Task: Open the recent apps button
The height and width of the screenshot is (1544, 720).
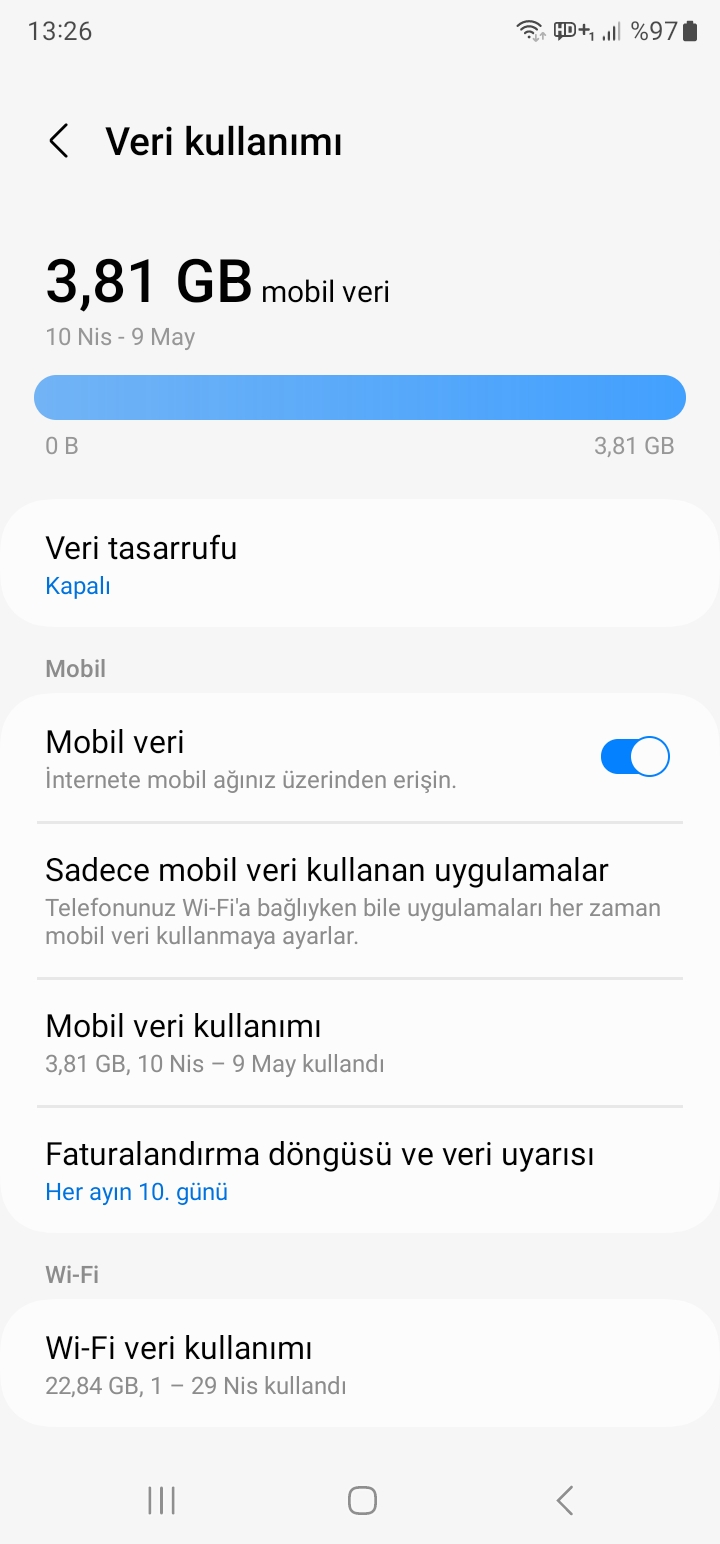Action: [161, 1500]
